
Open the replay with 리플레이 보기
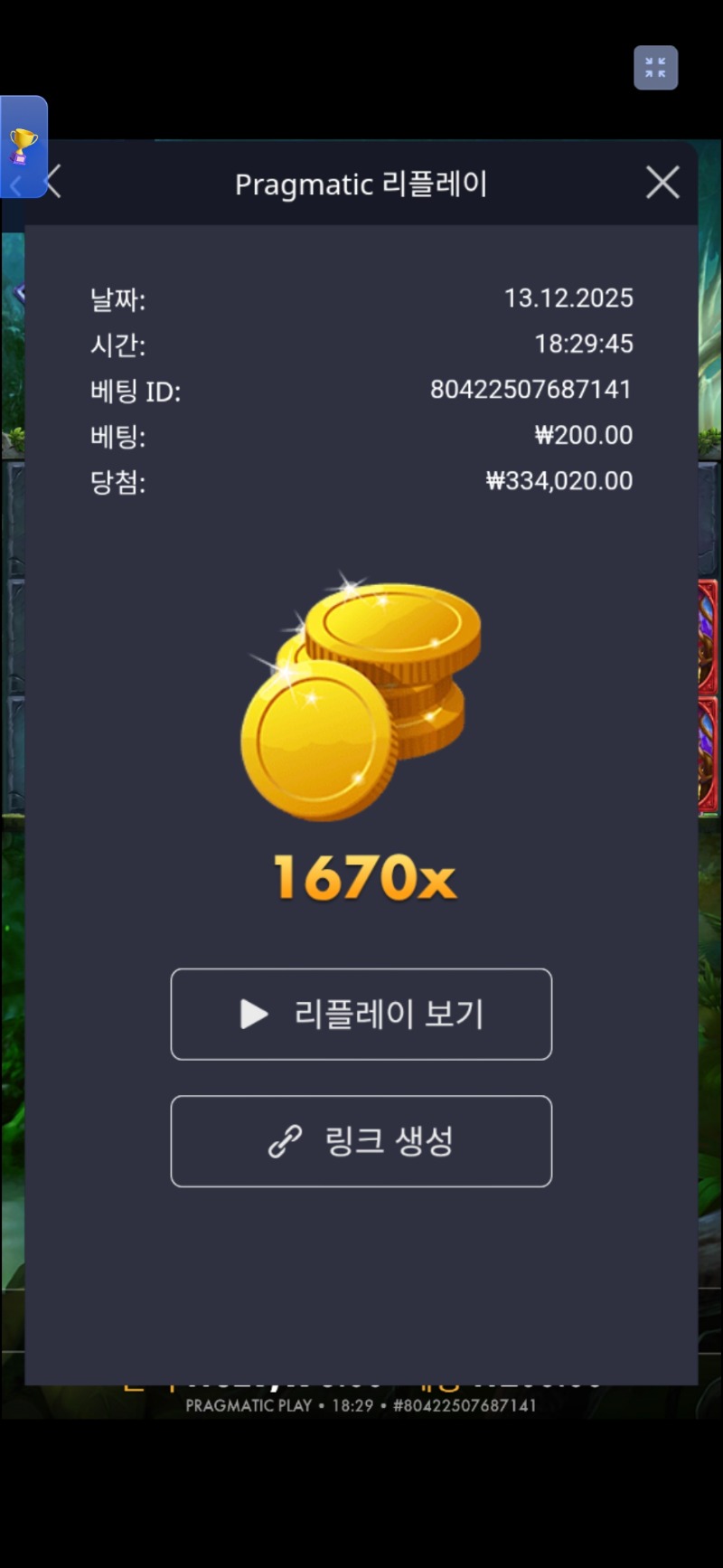(361, 1014)
